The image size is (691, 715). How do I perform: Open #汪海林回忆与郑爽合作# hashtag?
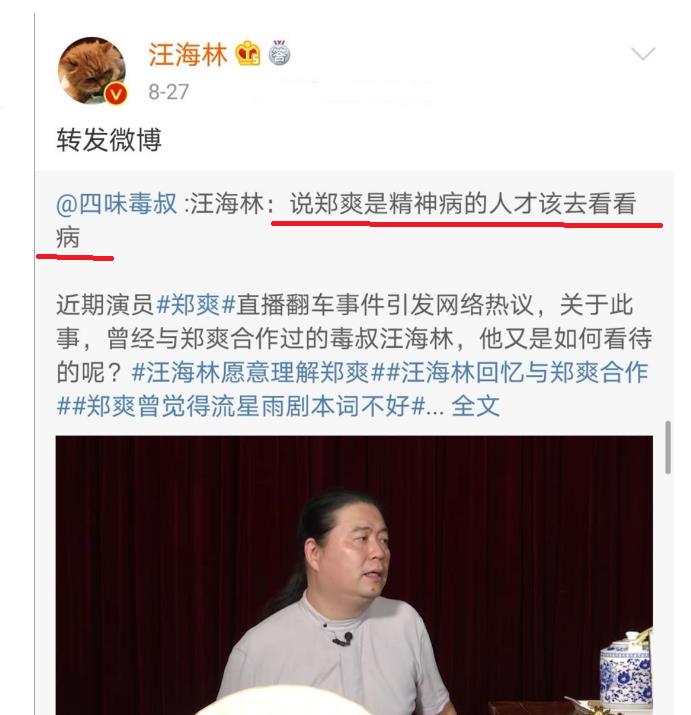518,373
